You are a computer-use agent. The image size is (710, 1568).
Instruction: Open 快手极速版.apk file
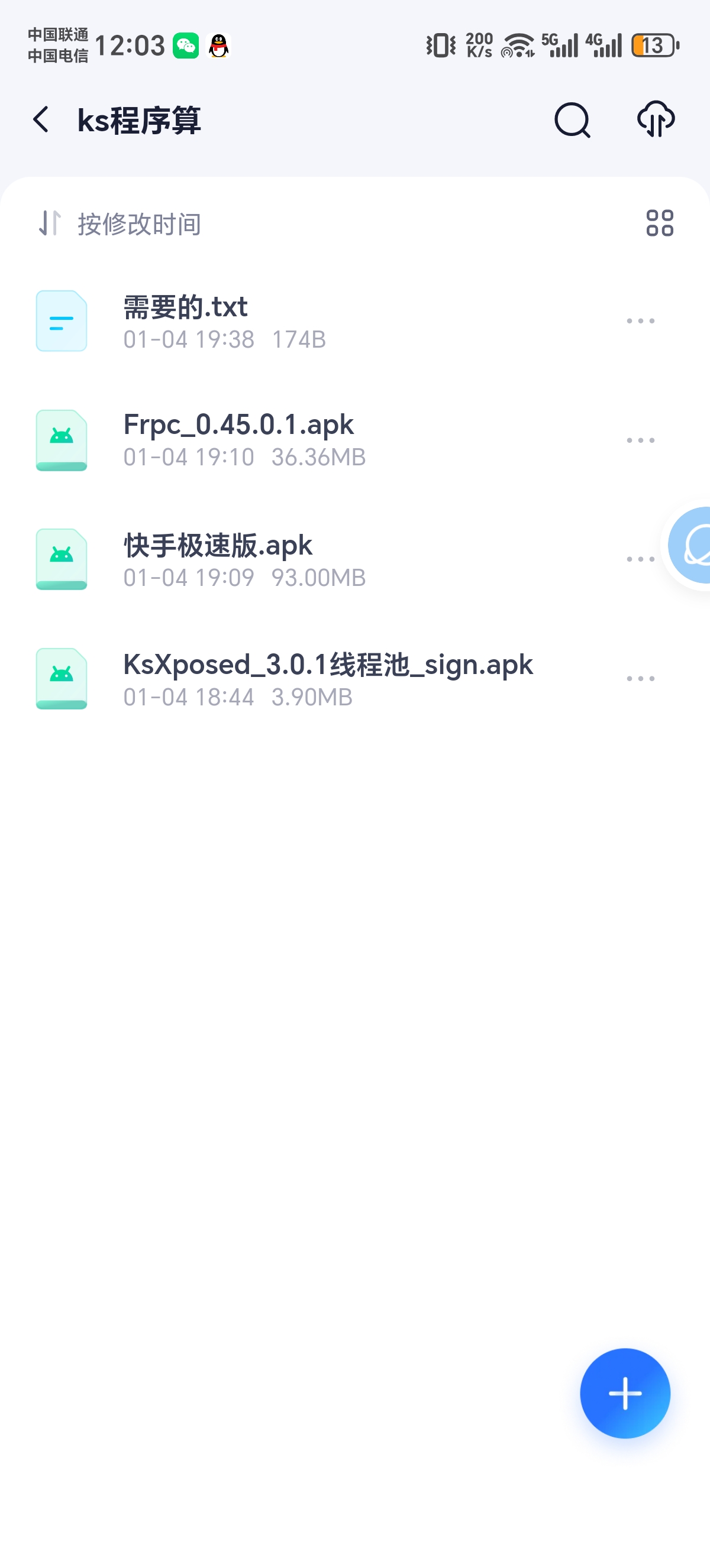click(x=244, y=559)
